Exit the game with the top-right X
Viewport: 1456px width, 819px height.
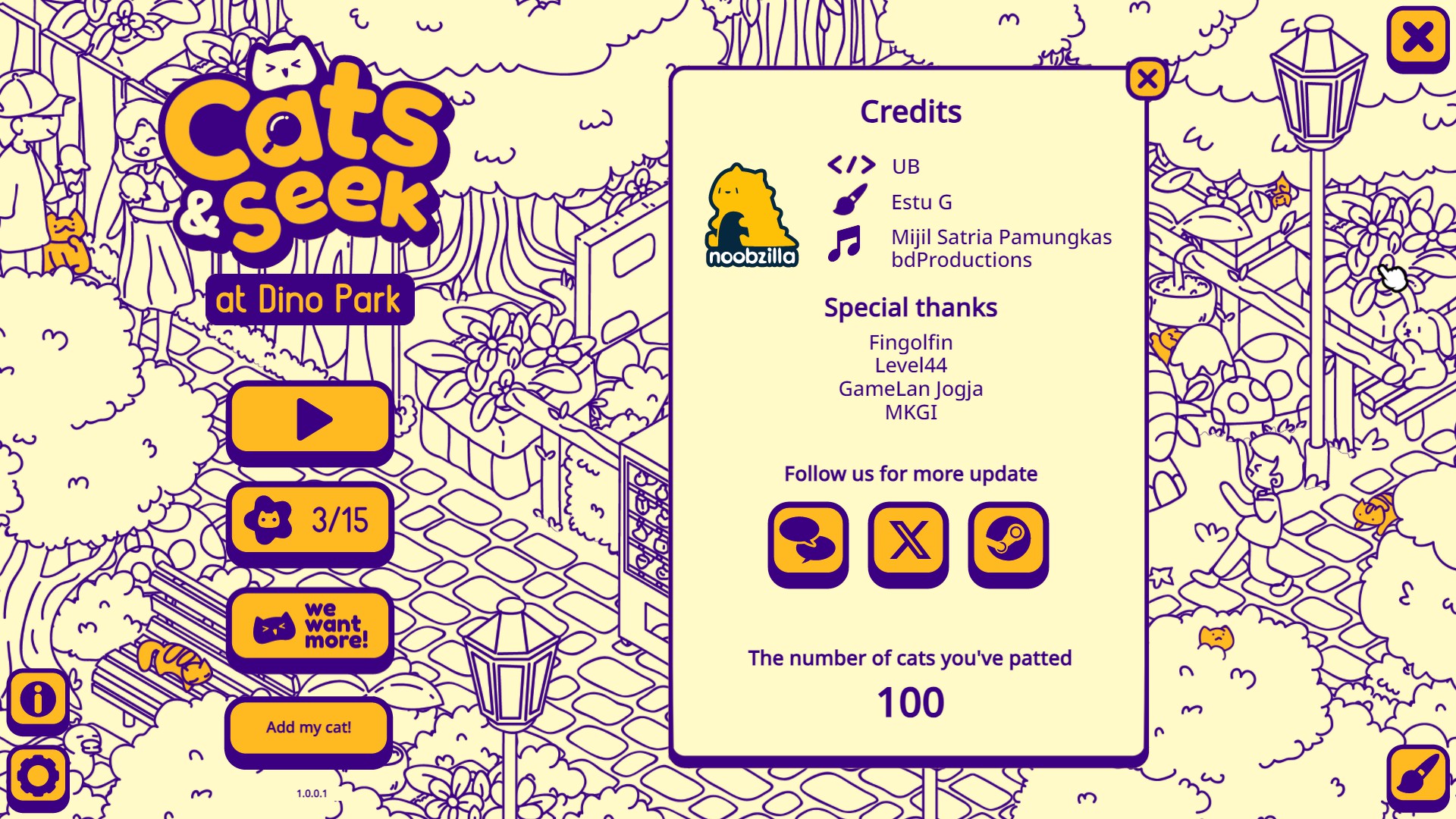pos(1417,38)
